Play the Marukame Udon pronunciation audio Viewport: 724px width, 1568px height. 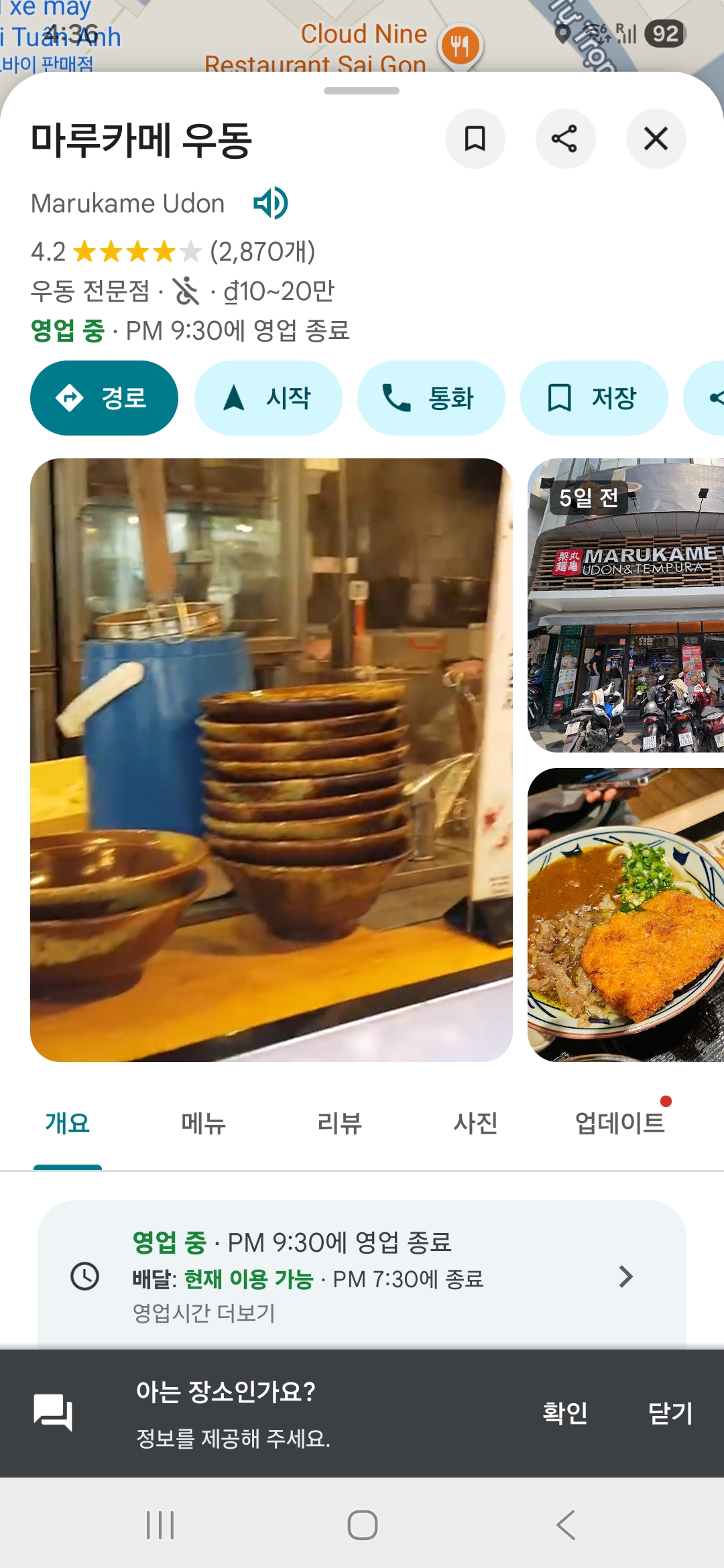coord(270,203)
